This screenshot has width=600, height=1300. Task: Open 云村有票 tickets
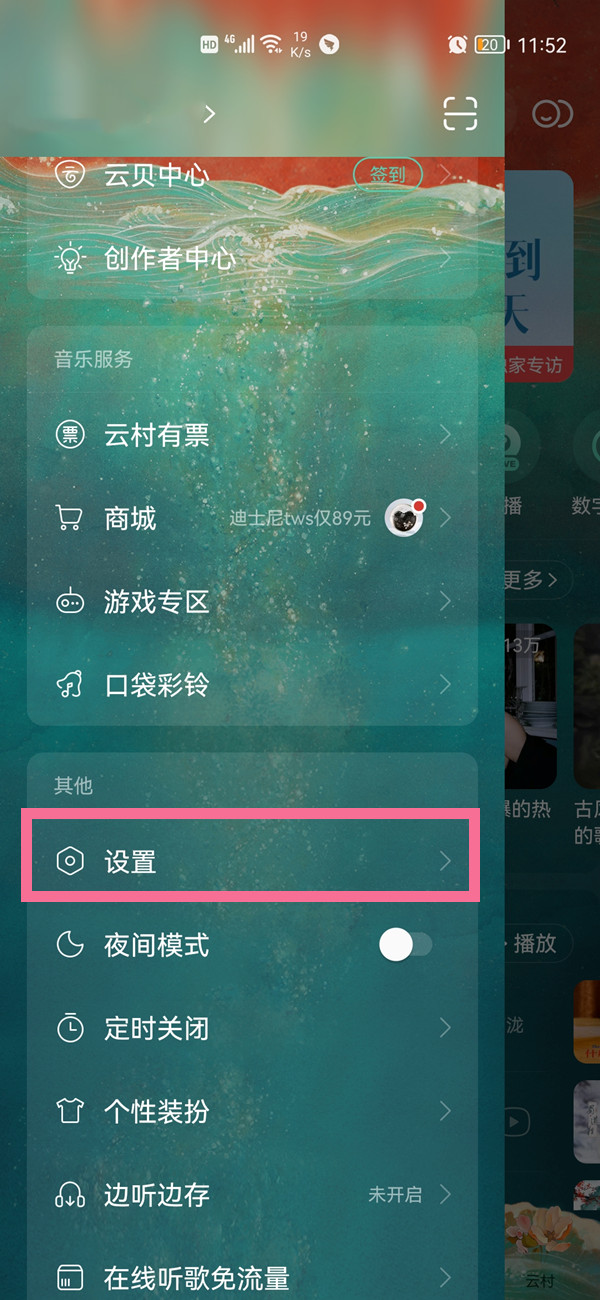click(x=250, y=435)
